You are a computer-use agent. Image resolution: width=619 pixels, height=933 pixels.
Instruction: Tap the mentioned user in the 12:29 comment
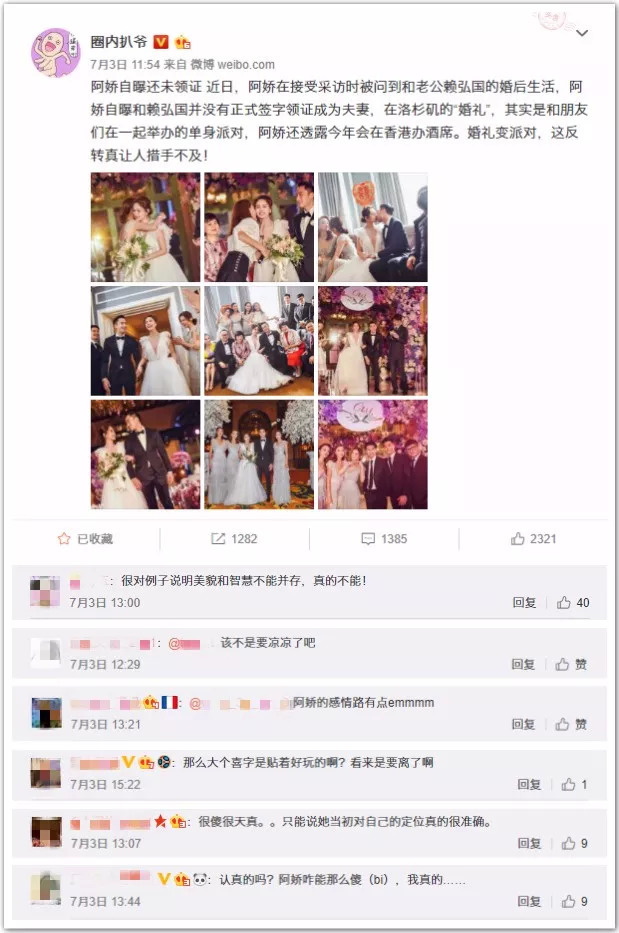click(192, 643)
